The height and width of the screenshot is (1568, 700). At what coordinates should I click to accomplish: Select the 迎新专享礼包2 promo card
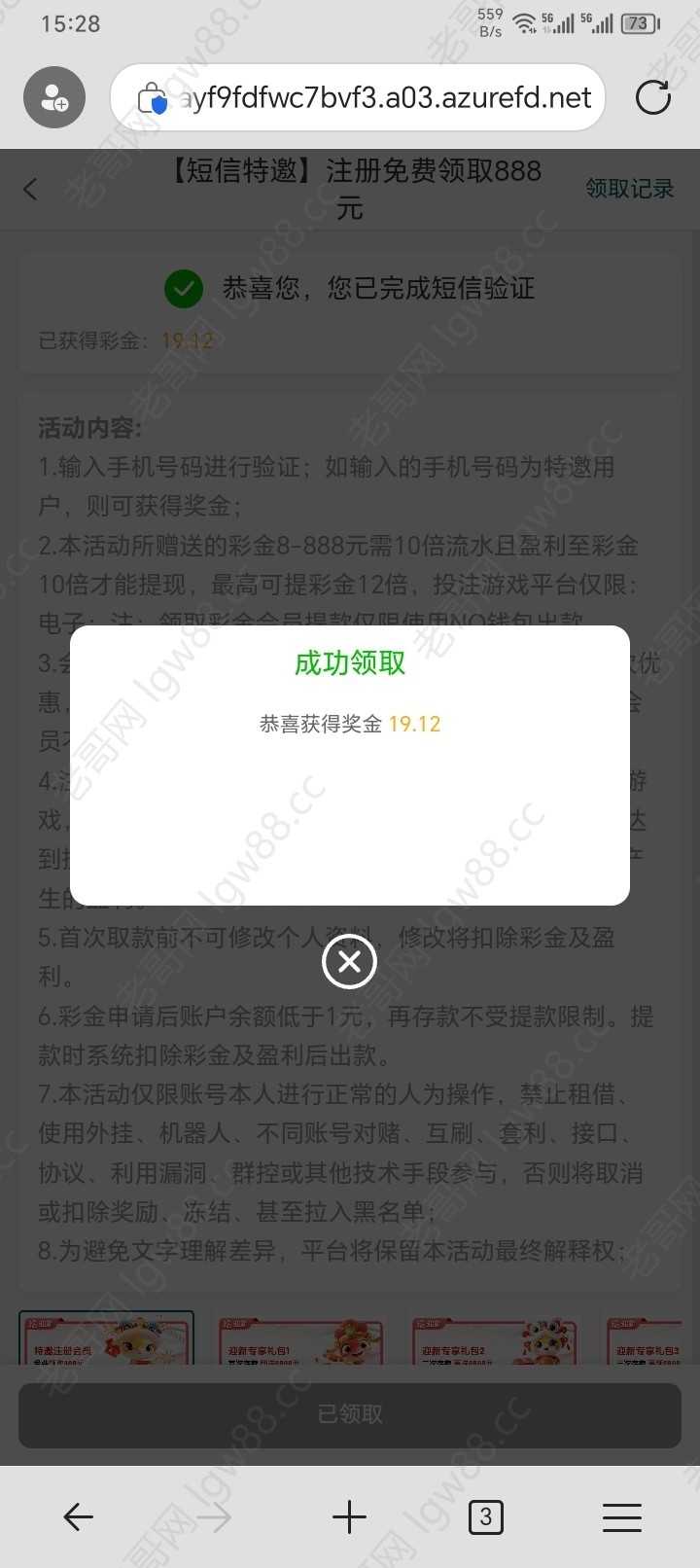click(496, 1338)
